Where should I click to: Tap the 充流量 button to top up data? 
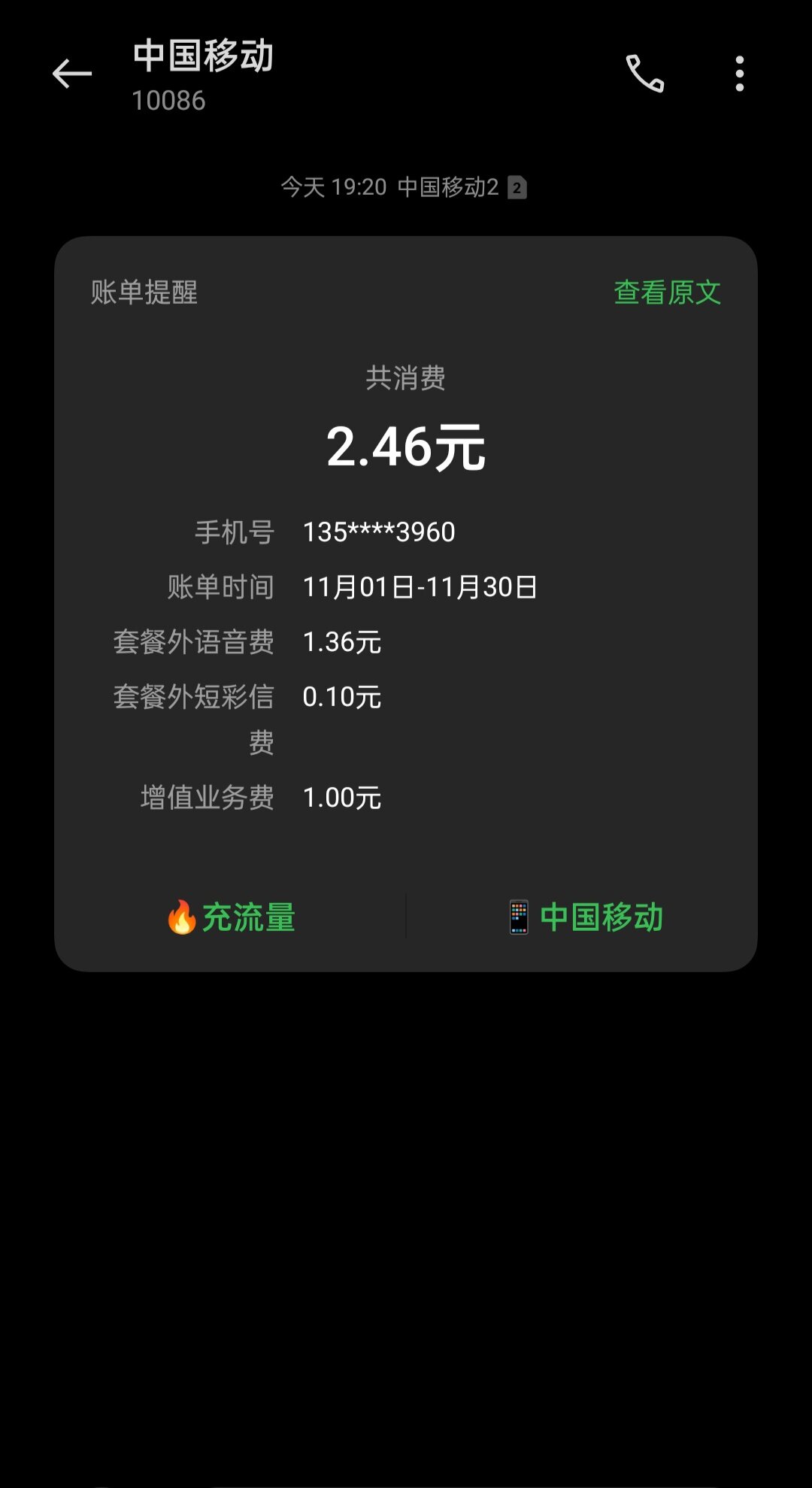tap(231, 917)
